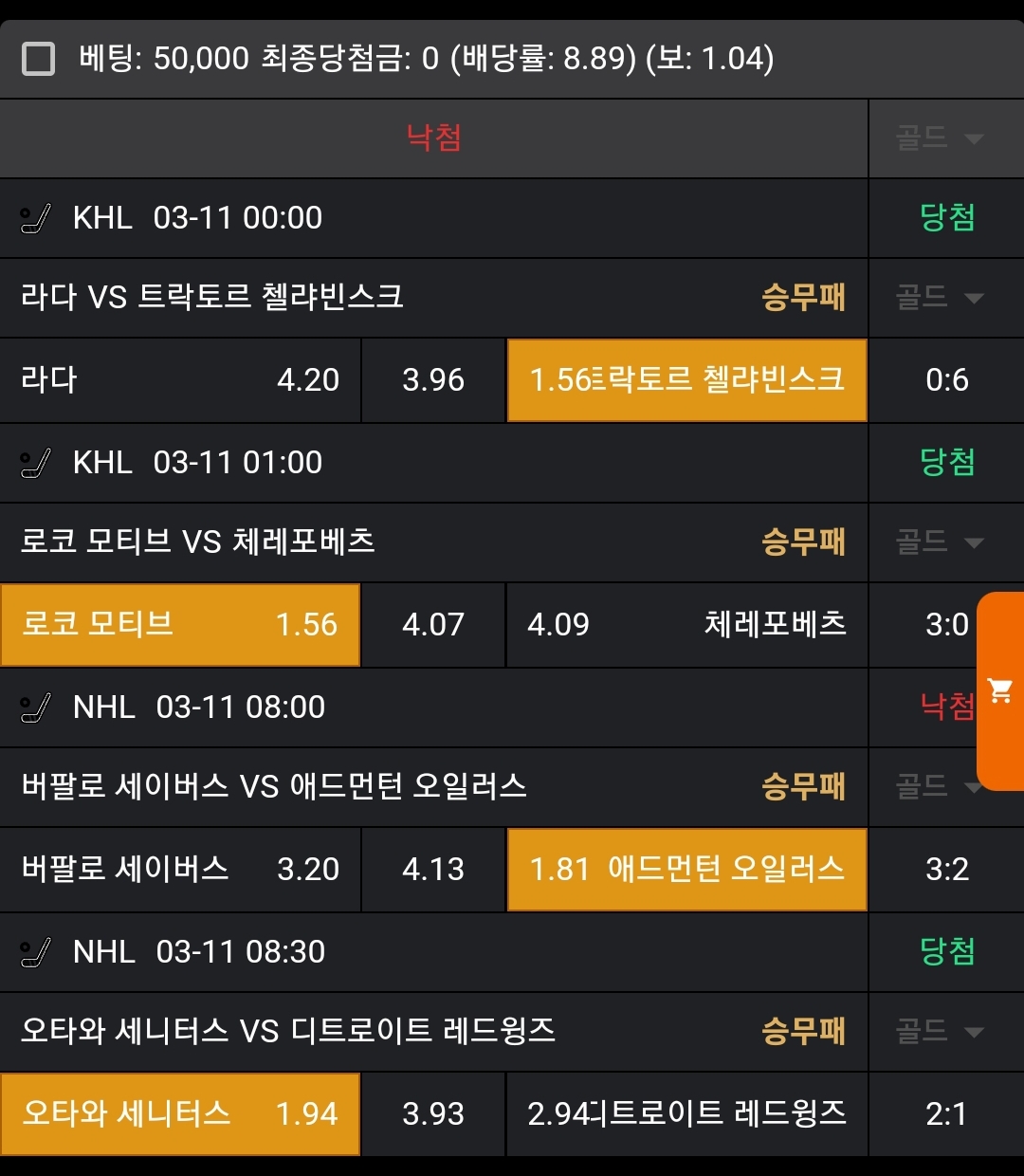Viewport: 1024px width, 1176px height.
Task: Open the orange shopping cart tab
Action: tap(1000, 690)
